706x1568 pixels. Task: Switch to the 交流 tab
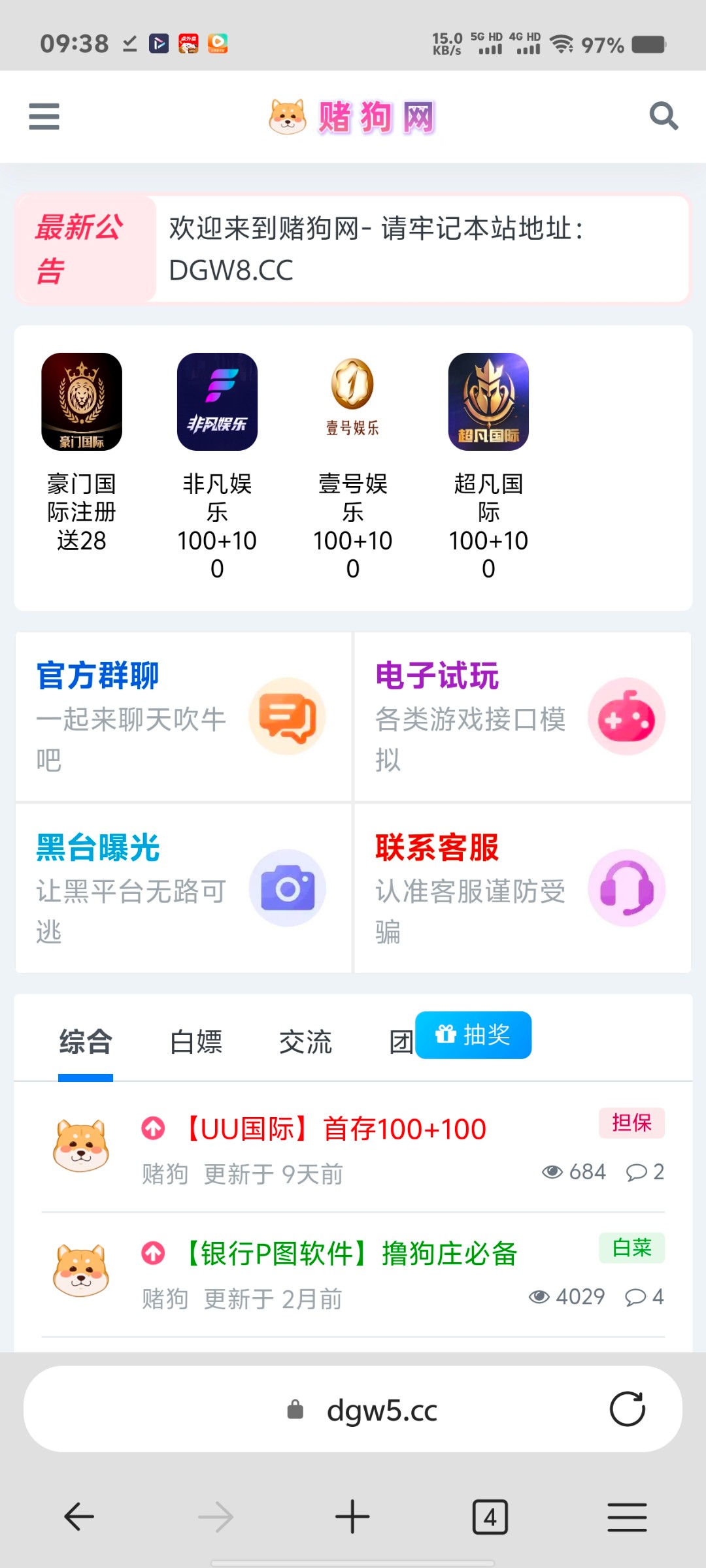(x=305, y=1042)
